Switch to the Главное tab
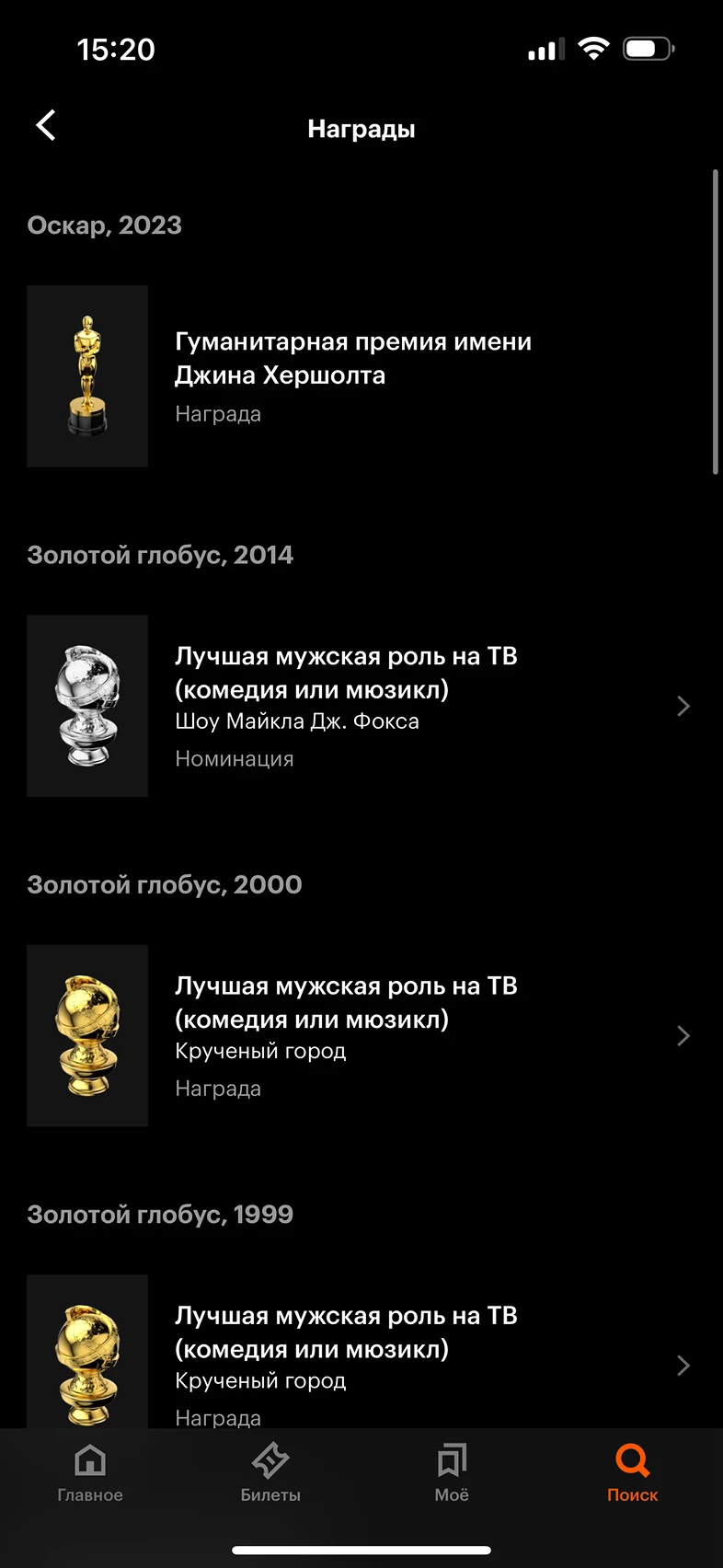Viewport: 723px width, 1568px height. click(x=90, y=1472)
